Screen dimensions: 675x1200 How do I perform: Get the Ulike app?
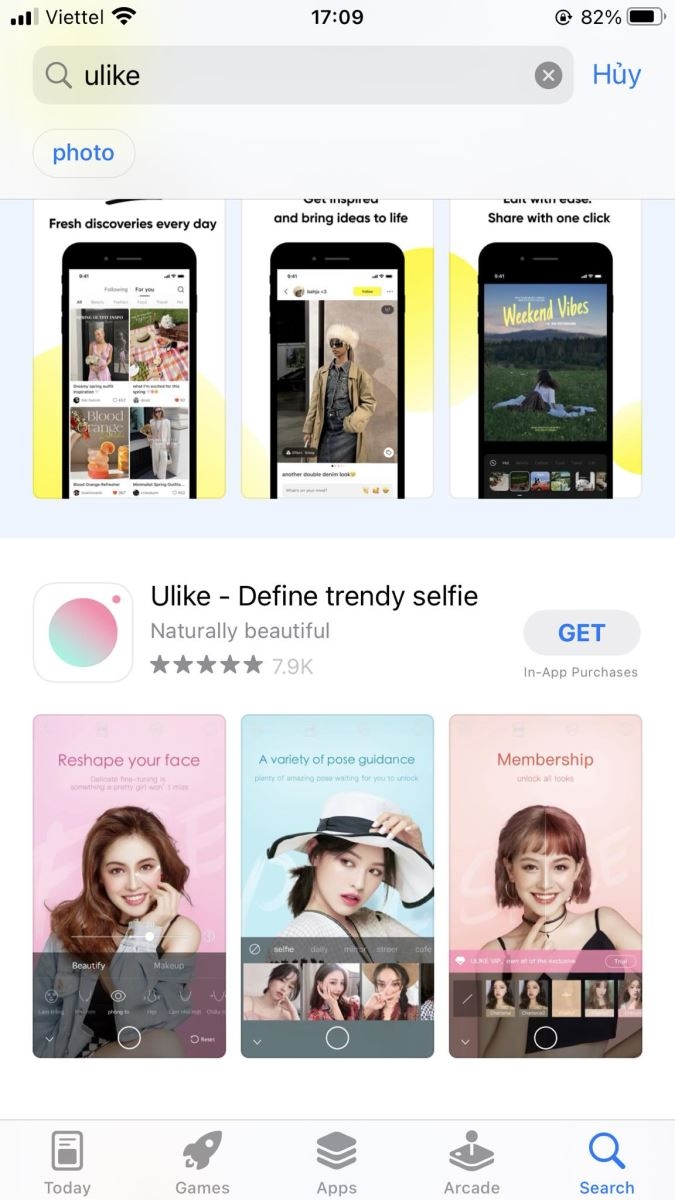(x=582, y=633)
